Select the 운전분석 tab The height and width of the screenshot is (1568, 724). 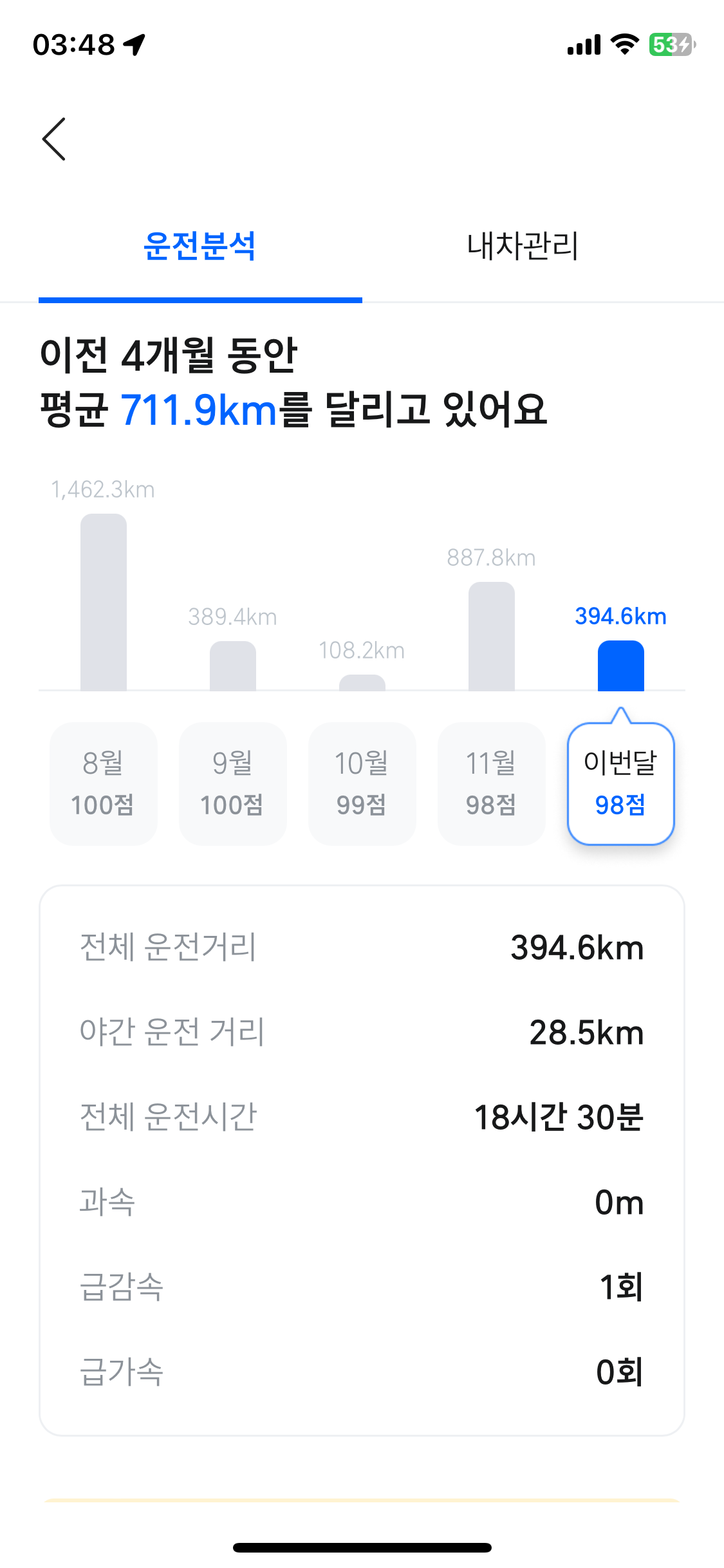[200, 247]
